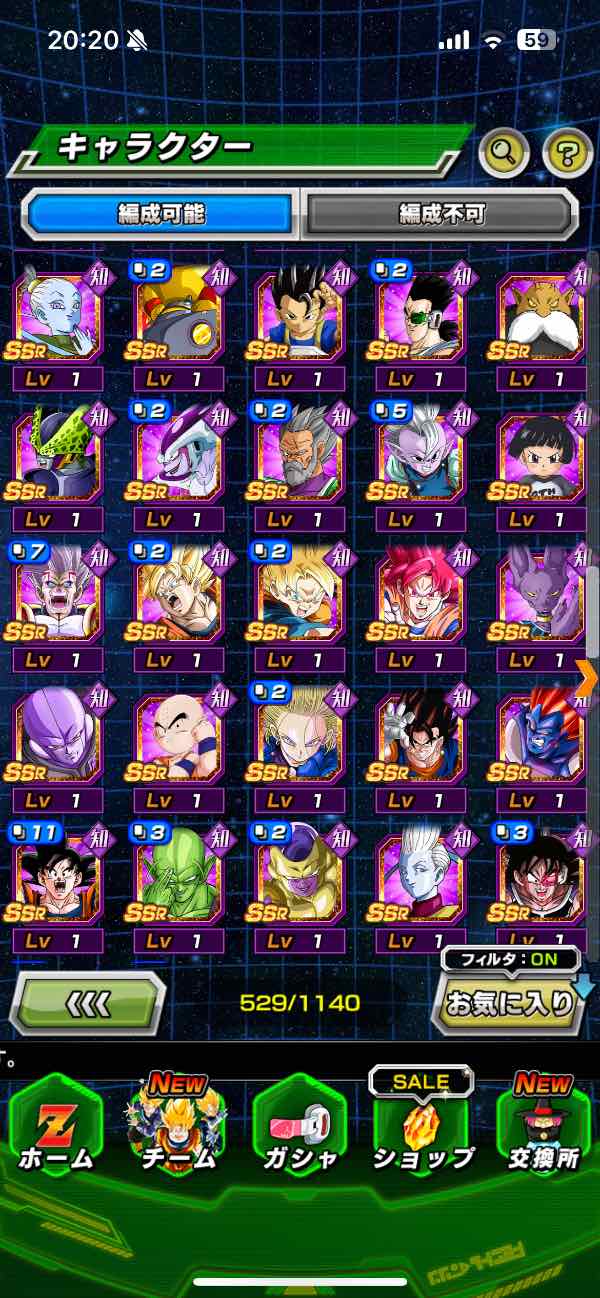The image size is (600, 1298).
Task: Choose the Golden Frieza card
Action: [300, 878]
